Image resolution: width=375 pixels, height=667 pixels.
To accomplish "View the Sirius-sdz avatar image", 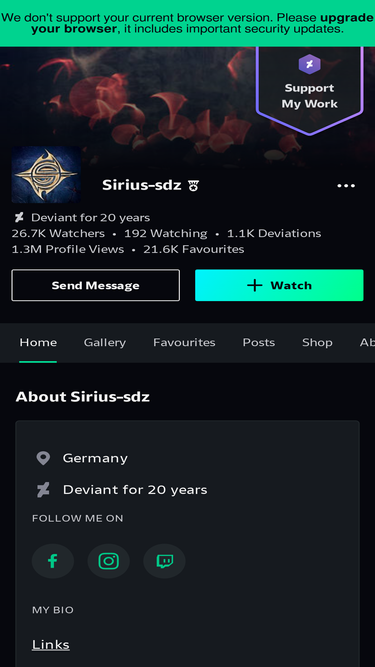I will (46, 174).
